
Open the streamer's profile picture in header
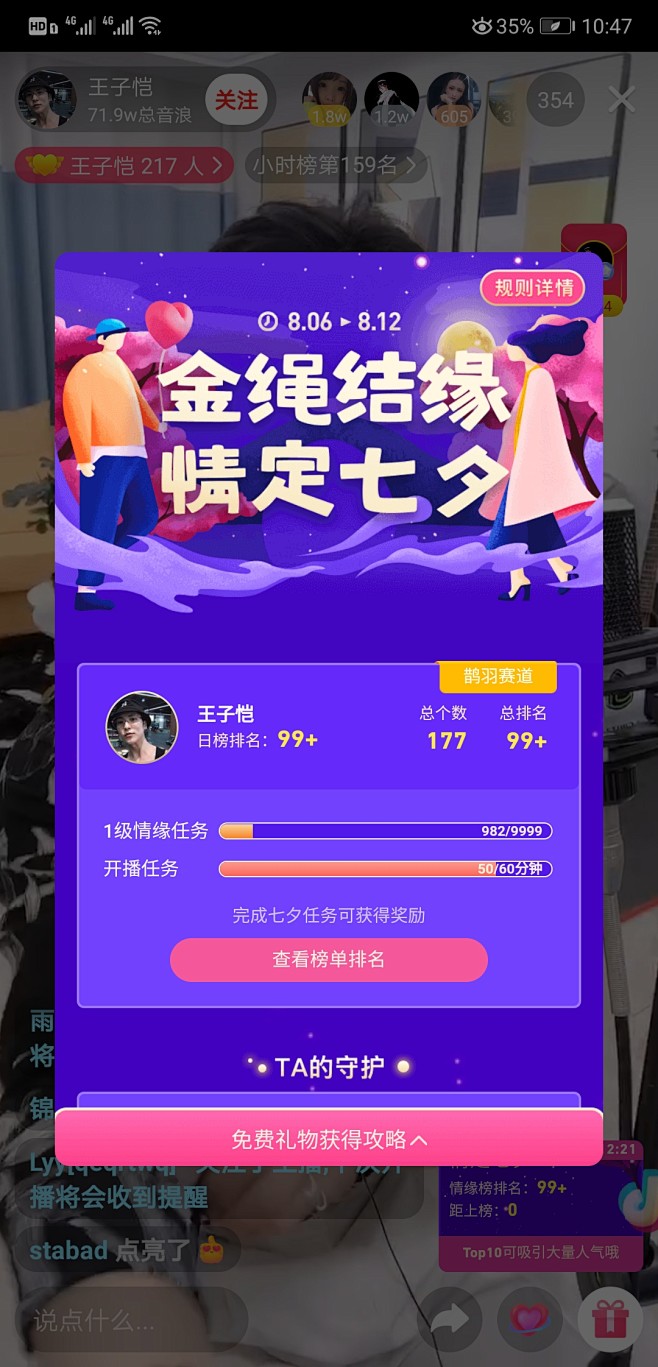pyautogui.click(x=47, y=100)
